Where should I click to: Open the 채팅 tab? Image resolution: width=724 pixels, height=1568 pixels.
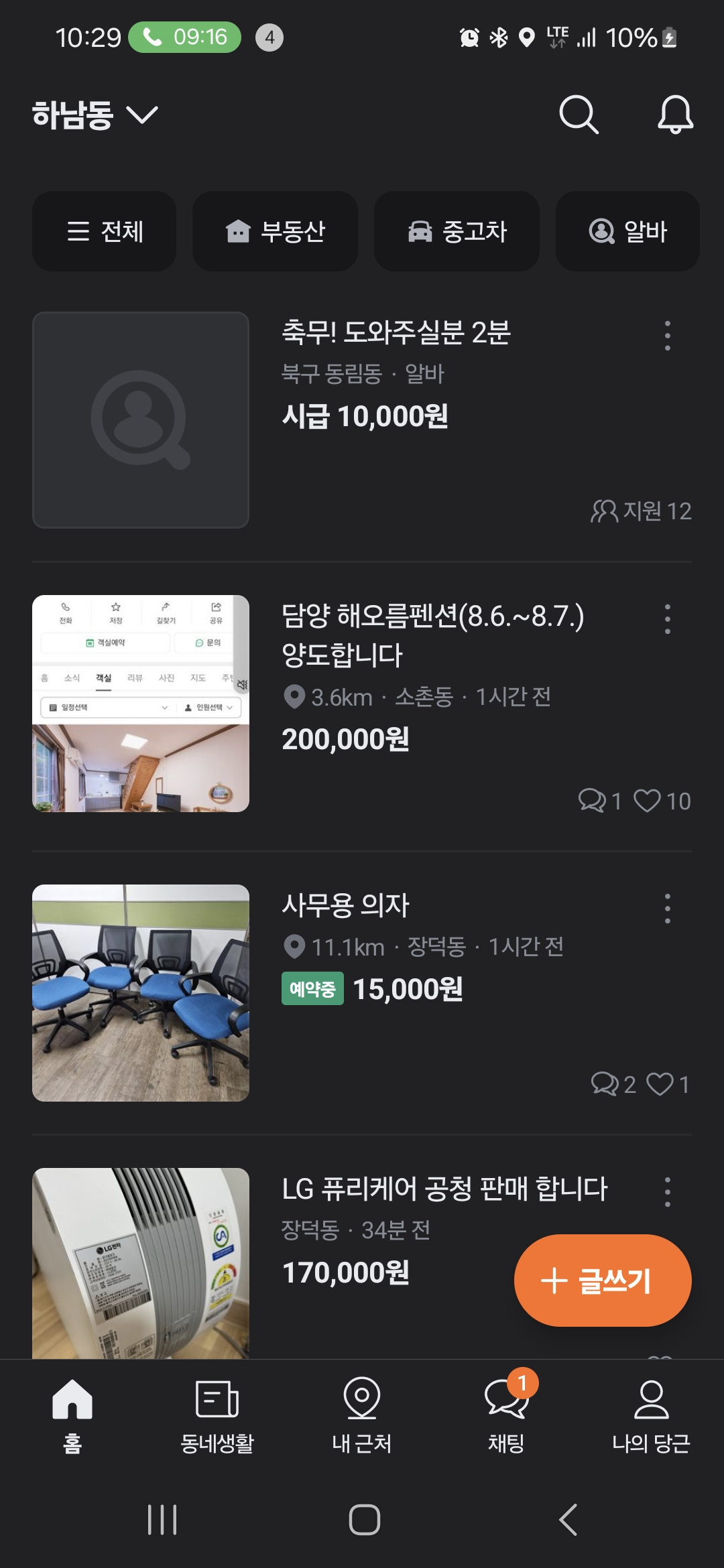tap(506, 1415)
